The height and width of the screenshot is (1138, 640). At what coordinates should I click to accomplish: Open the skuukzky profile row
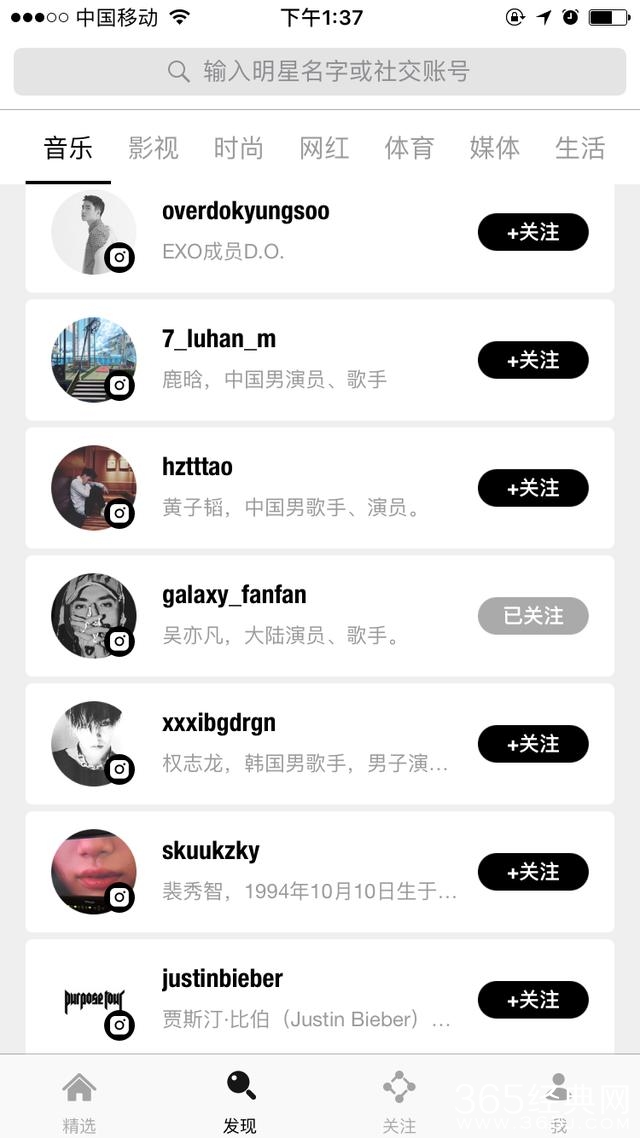(x=300, y=872)
